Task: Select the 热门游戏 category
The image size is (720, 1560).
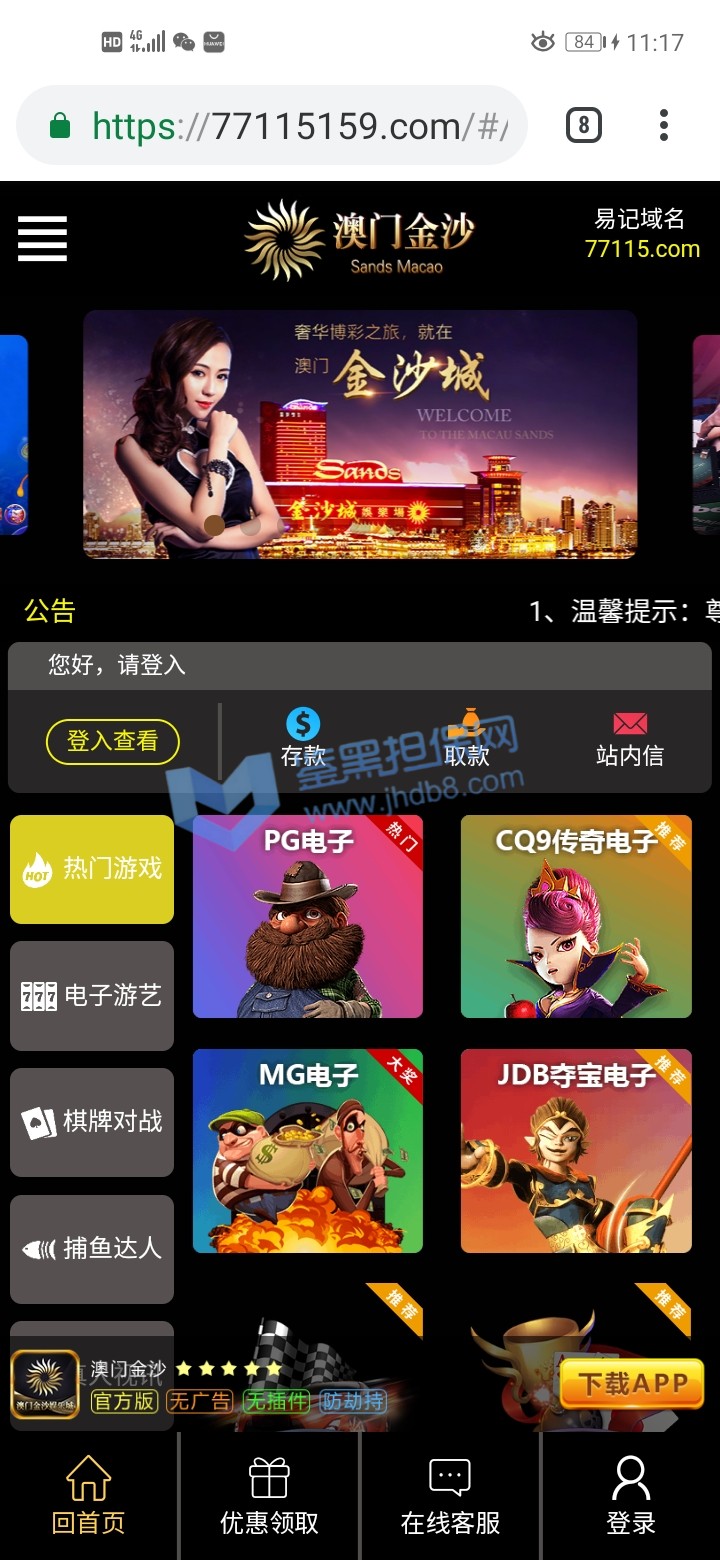Action: (x=92, y=869)
